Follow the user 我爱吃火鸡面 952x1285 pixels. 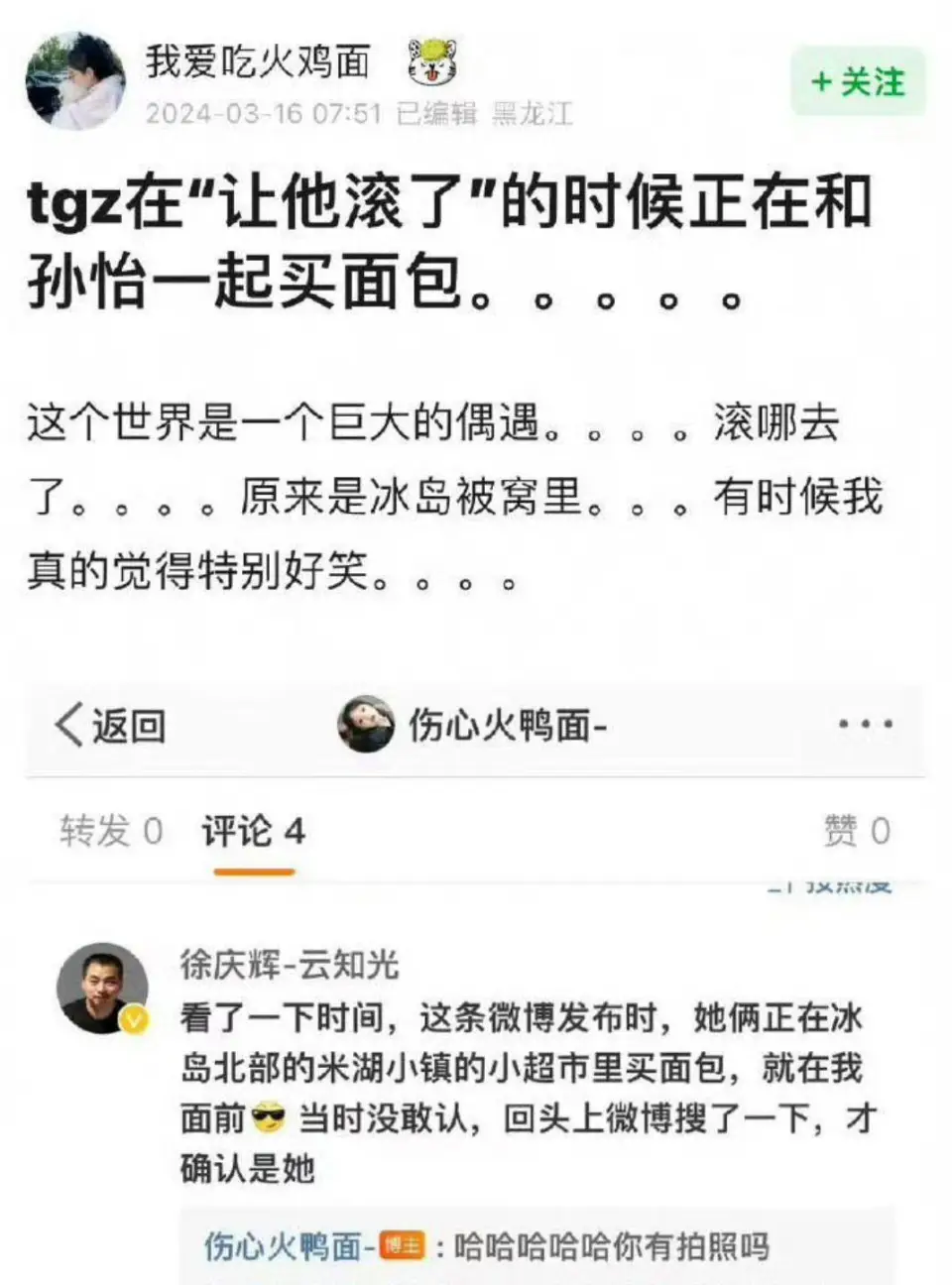coord(858,82)
